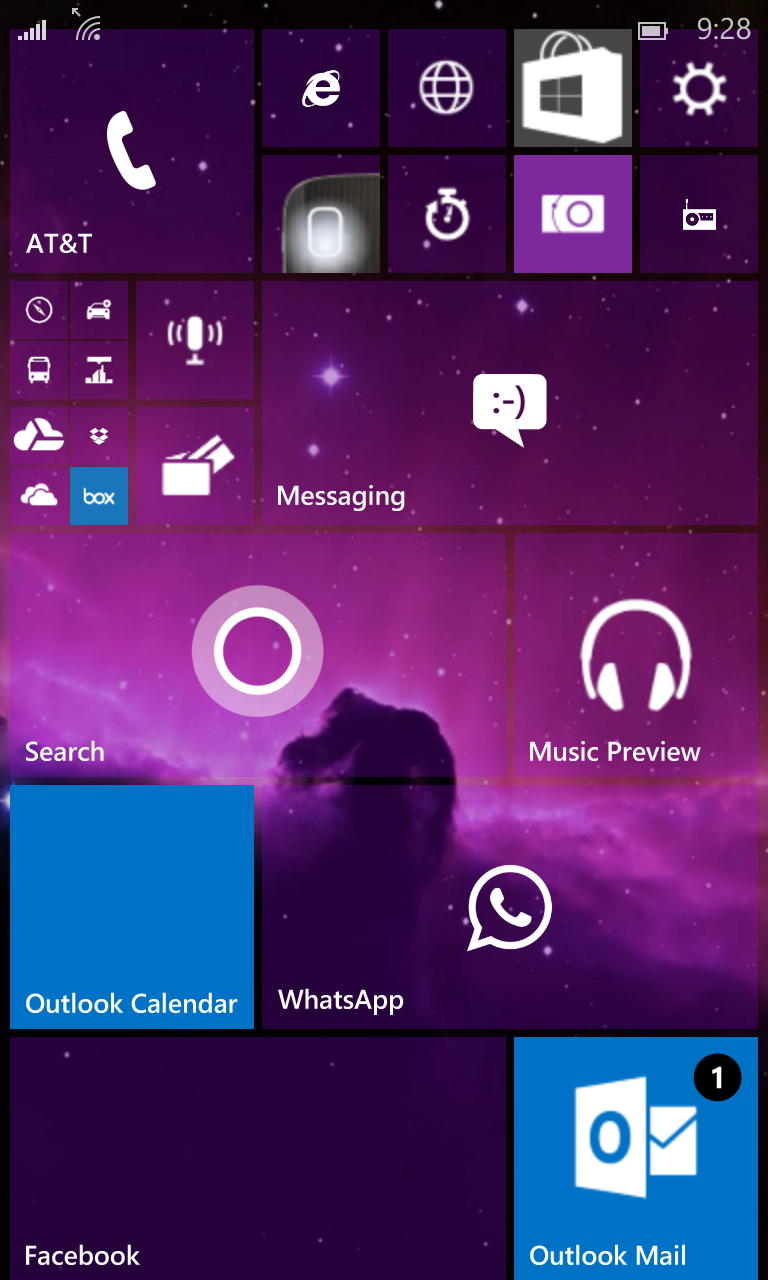Open the OneDrive cloud tile
This screenshot has height=1280, width=768.
click(x=39, y=496)
